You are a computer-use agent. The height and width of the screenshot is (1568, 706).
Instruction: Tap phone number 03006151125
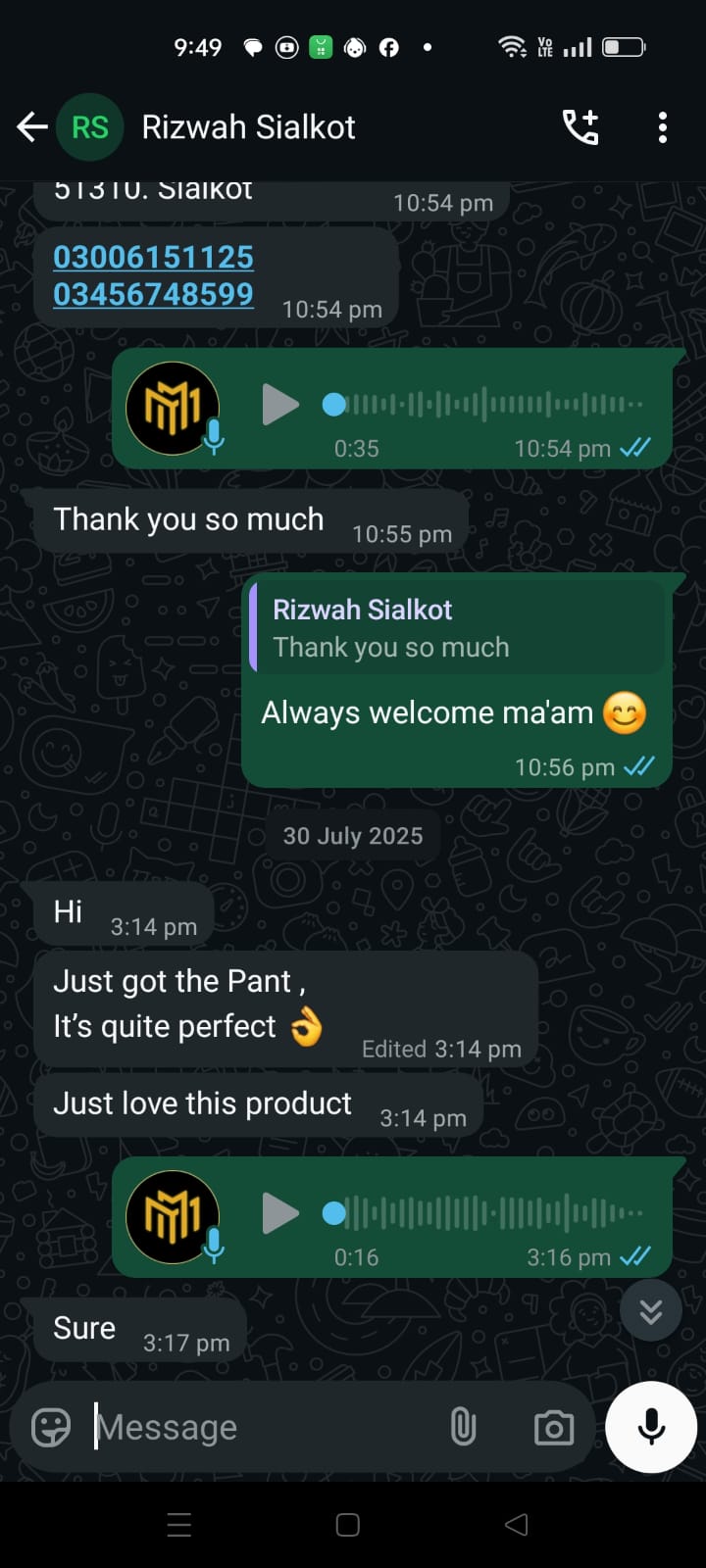click(x=154, y=257)
